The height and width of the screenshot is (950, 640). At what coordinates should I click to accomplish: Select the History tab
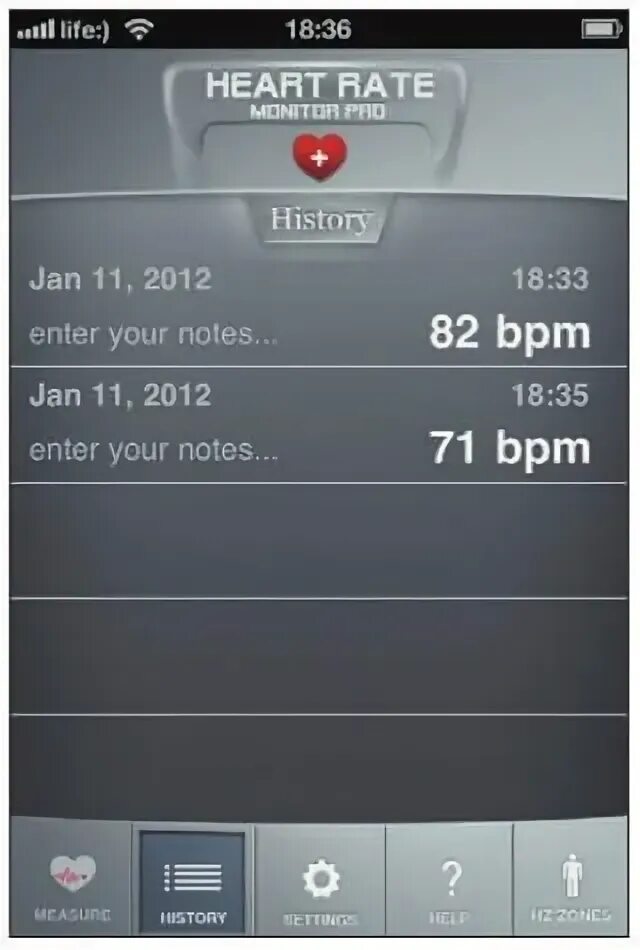[x=193, y=885]
